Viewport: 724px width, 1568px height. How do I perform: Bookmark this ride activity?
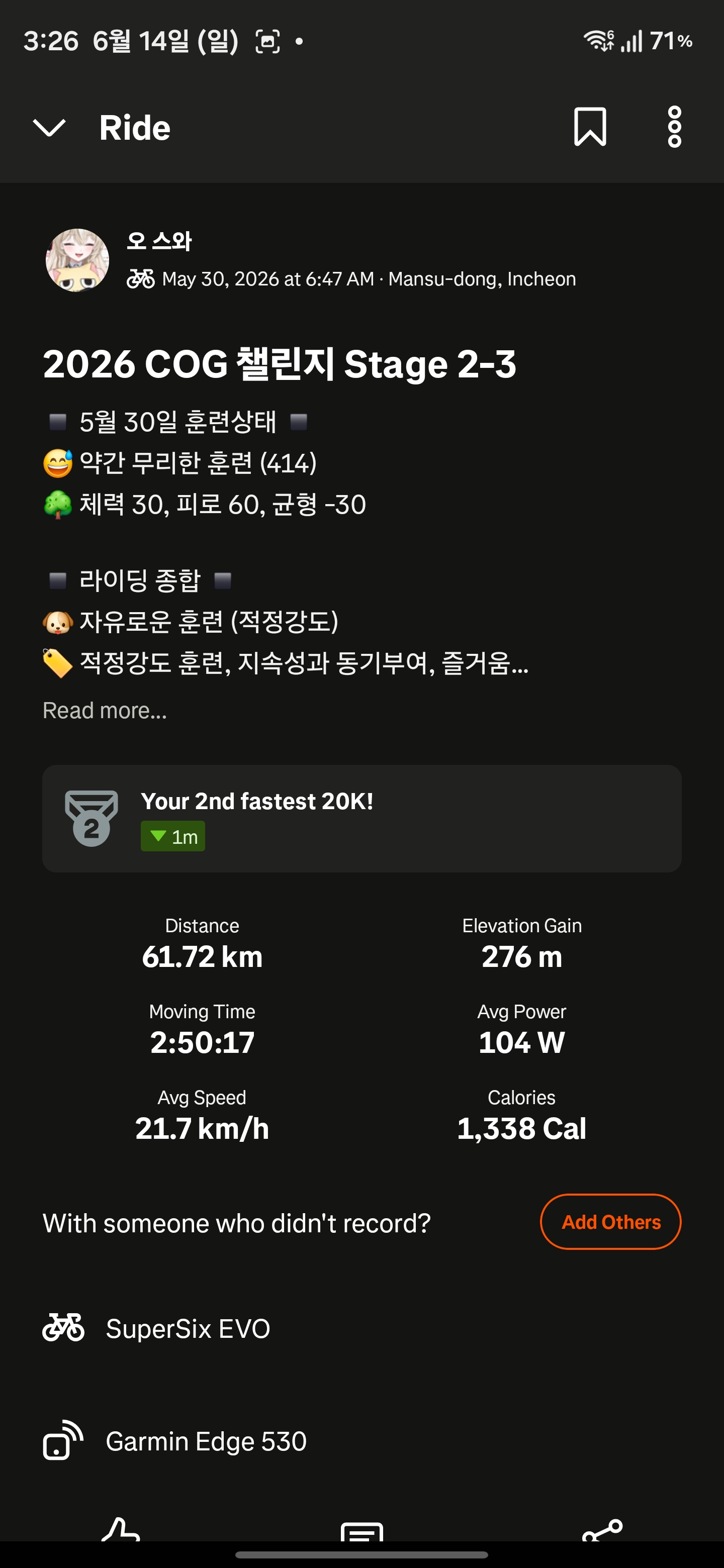coord(589,127)
